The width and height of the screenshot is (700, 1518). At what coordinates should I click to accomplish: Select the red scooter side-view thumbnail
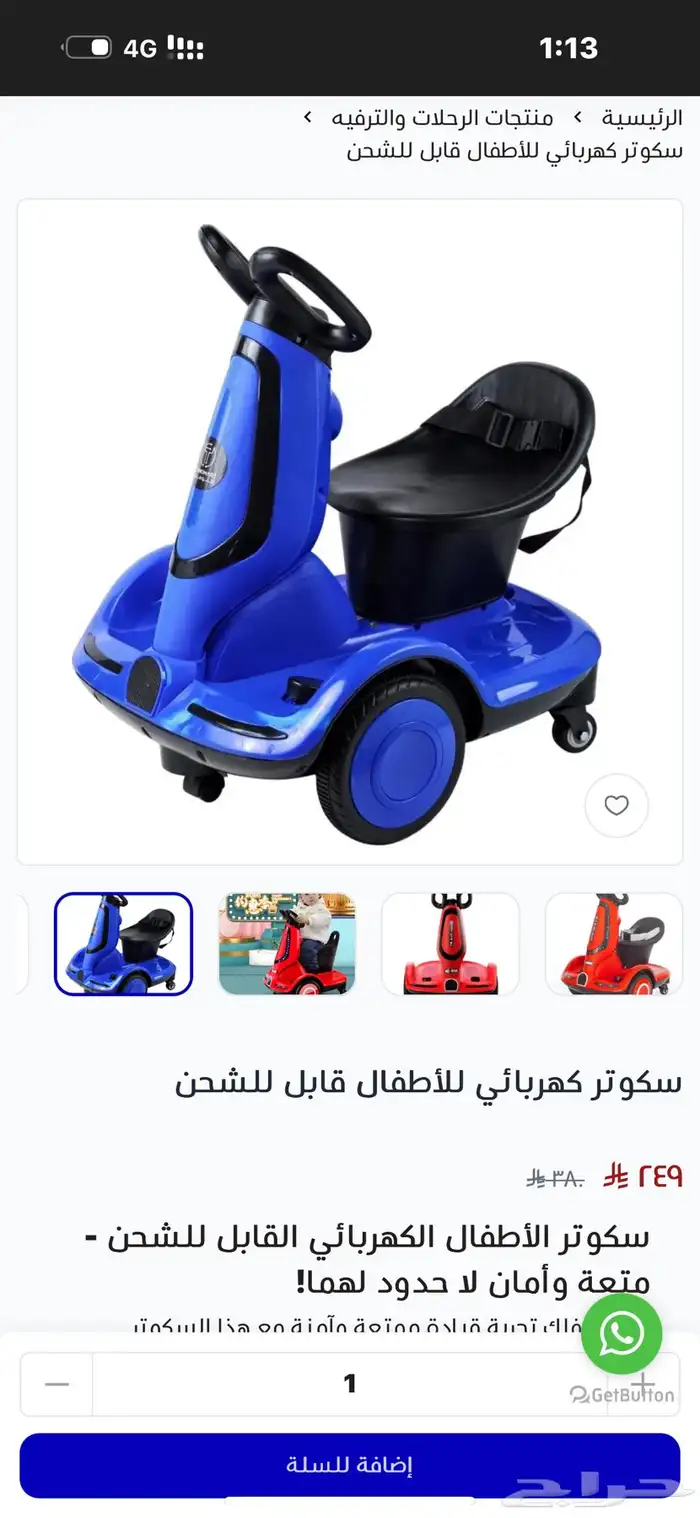point(613,944)
